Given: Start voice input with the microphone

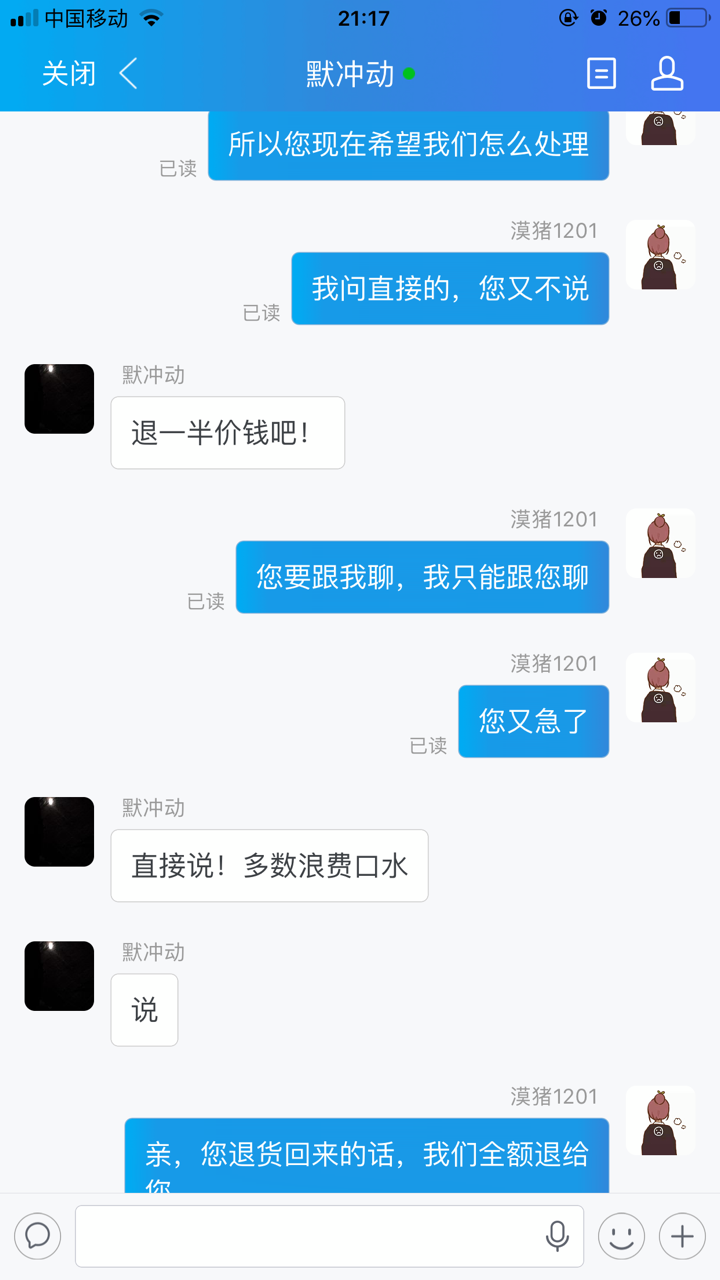Looking at the screenshot, I should pyautogui.click(x=557, y=1236).
